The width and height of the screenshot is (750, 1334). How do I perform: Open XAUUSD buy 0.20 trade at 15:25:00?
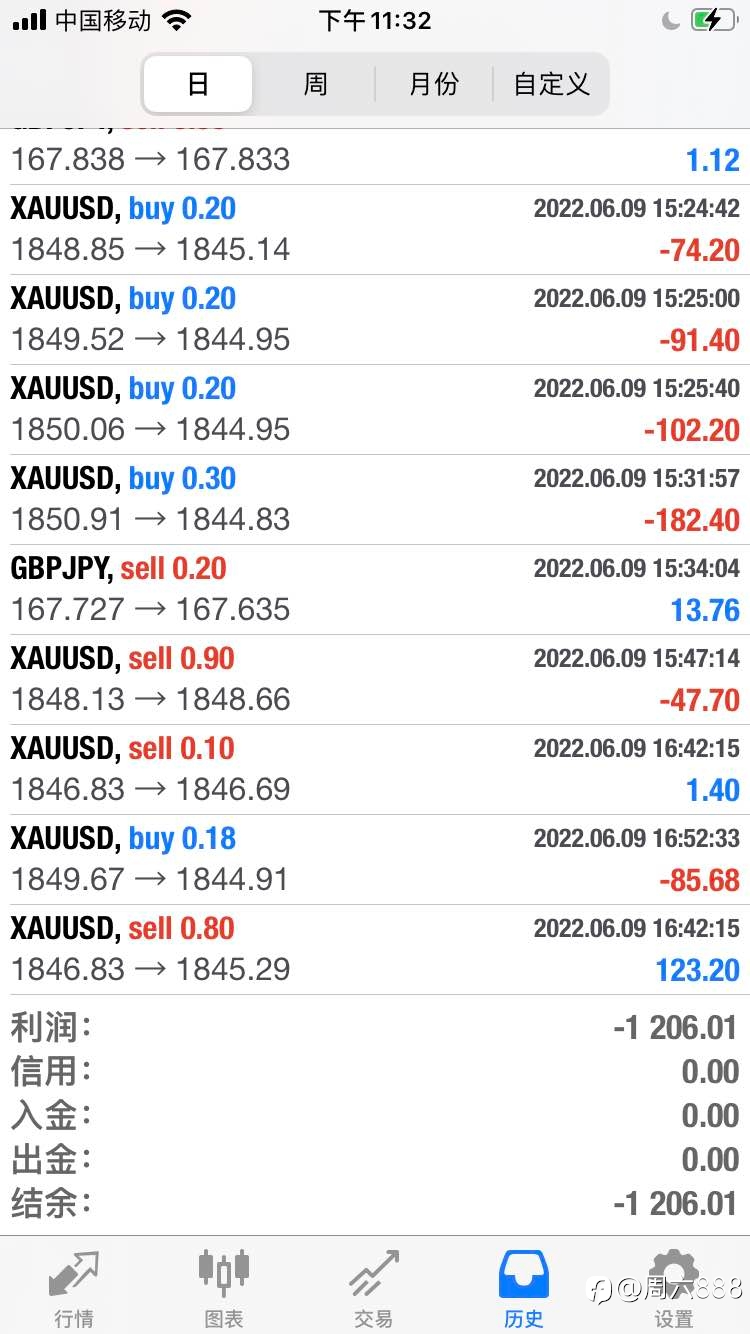click(375, 320)
